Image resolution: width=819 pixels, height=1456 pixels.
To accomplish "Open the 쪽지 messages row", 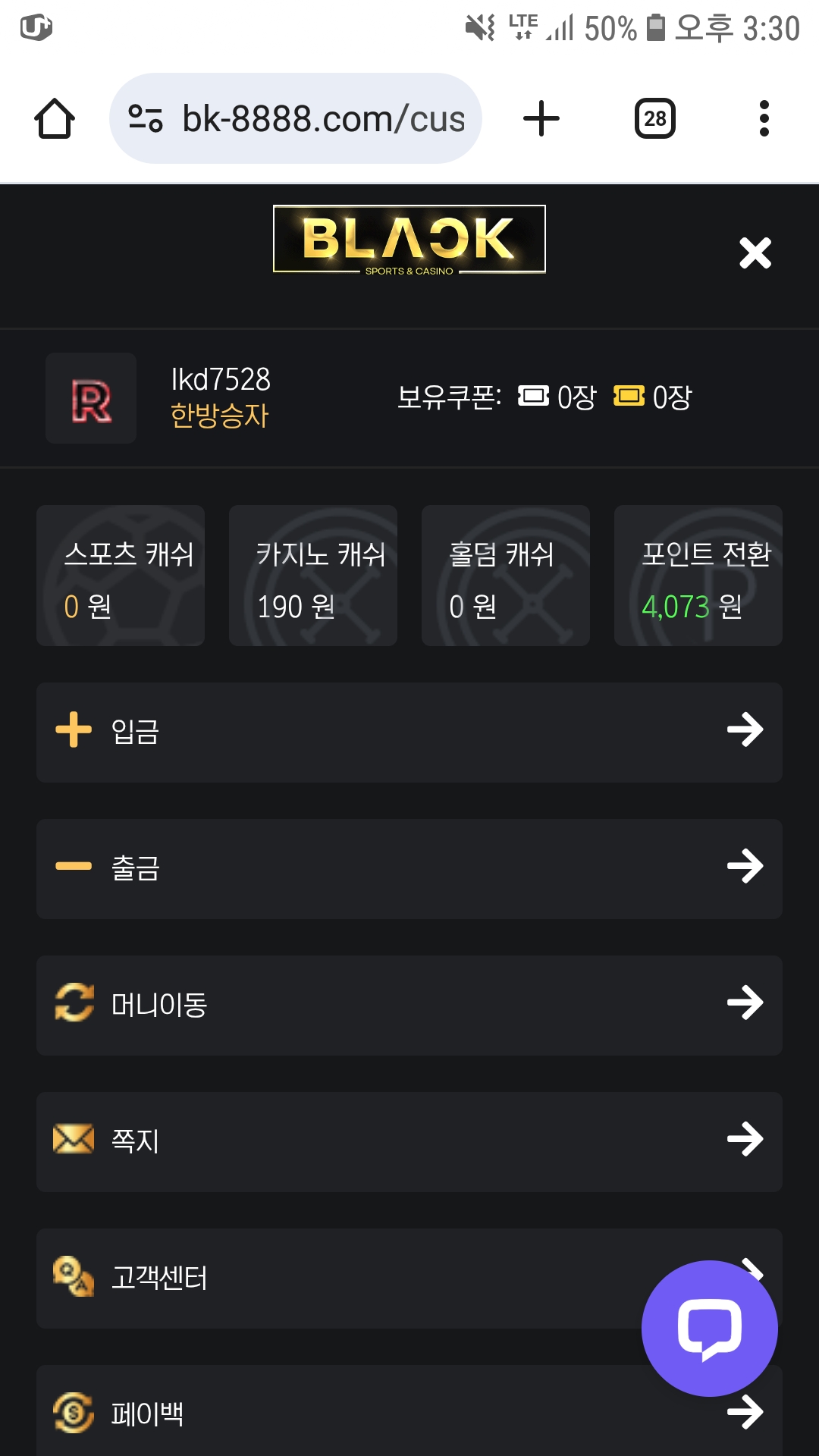I will [409, 1142].
